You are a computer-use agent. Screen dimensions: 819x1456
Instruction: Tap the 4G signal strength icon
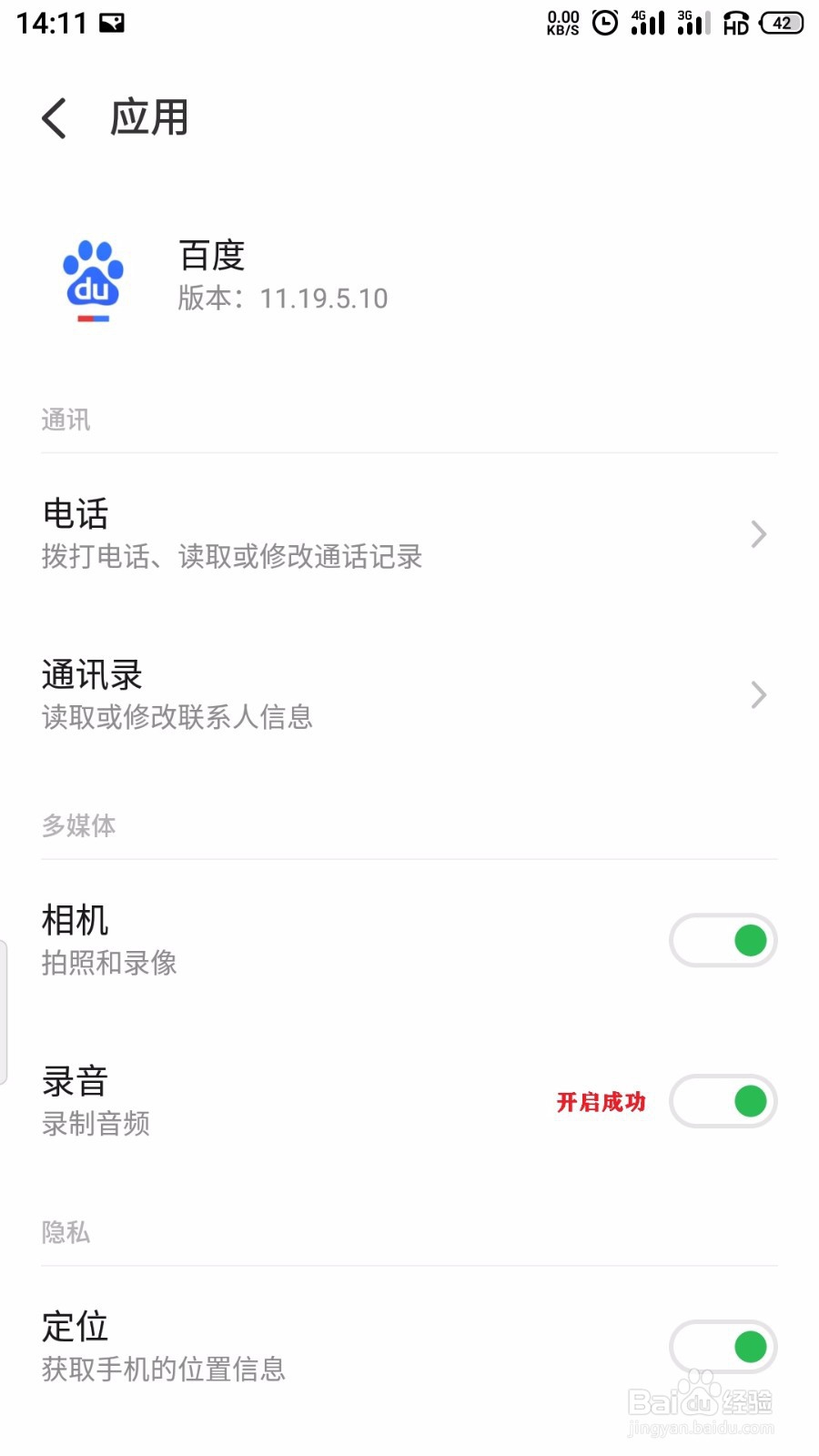coord(648,23)
